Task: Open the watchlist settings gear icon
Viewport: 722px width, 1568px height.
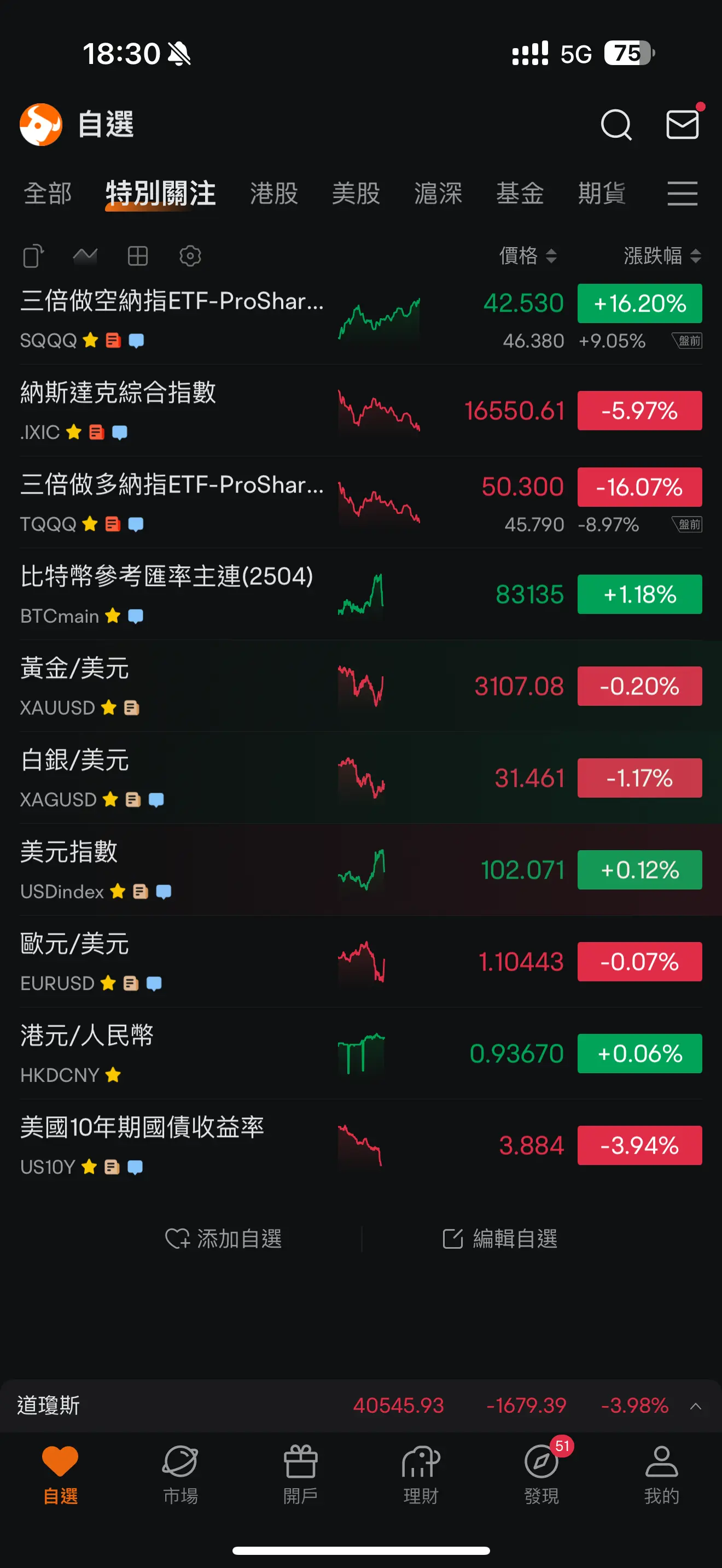Action: point(190,256)
